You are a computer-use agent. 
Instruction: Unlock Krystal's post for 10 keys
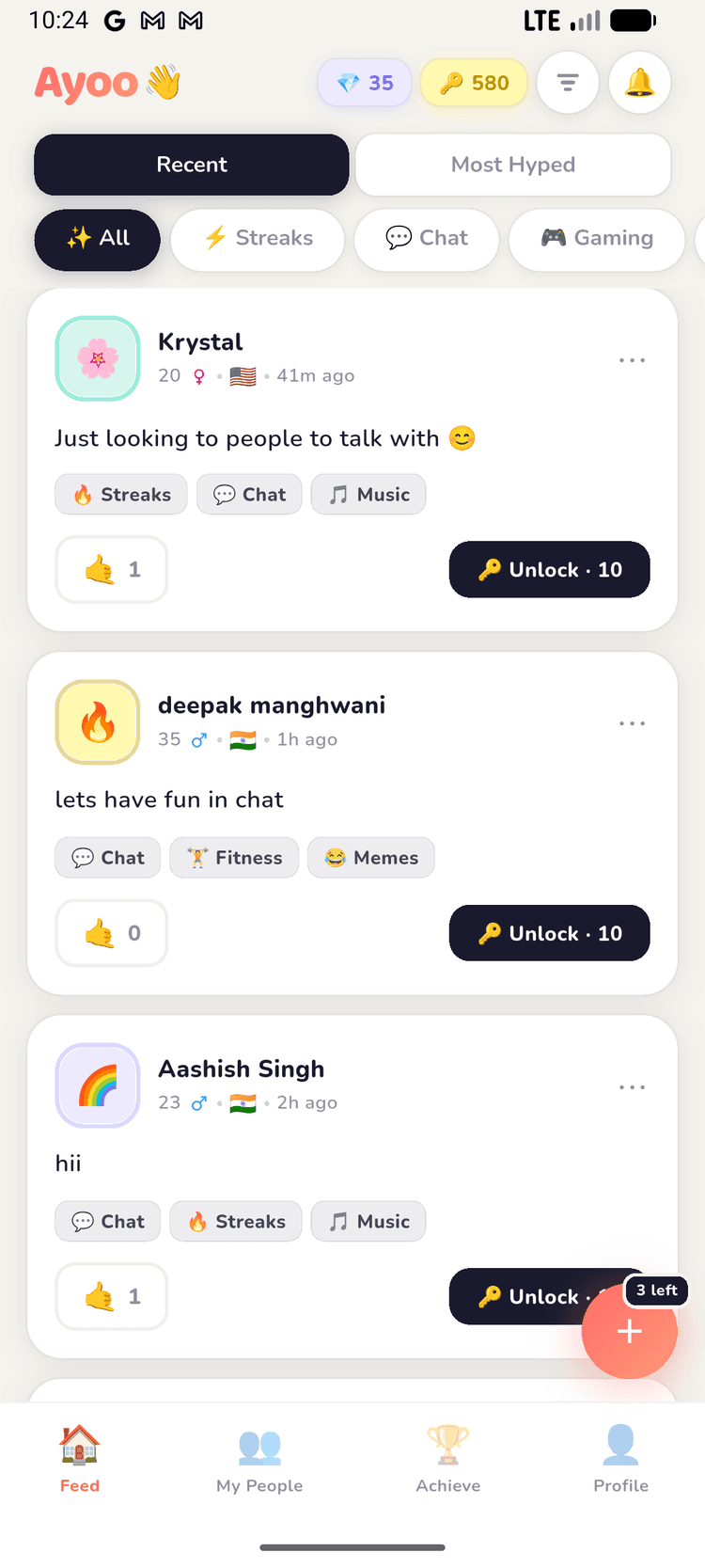tap(549, 569)
